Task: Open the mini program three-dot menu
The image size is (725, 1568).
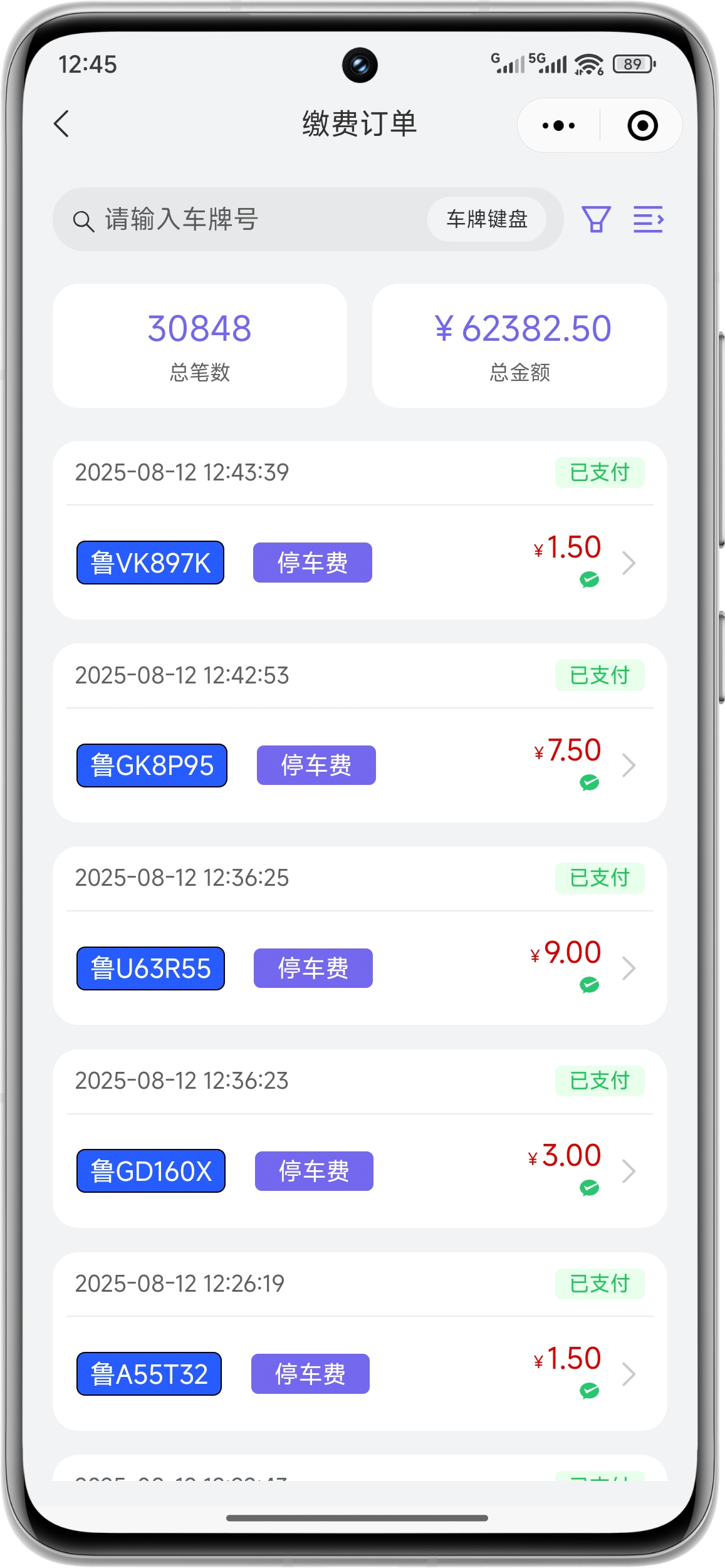Action: 558,125
